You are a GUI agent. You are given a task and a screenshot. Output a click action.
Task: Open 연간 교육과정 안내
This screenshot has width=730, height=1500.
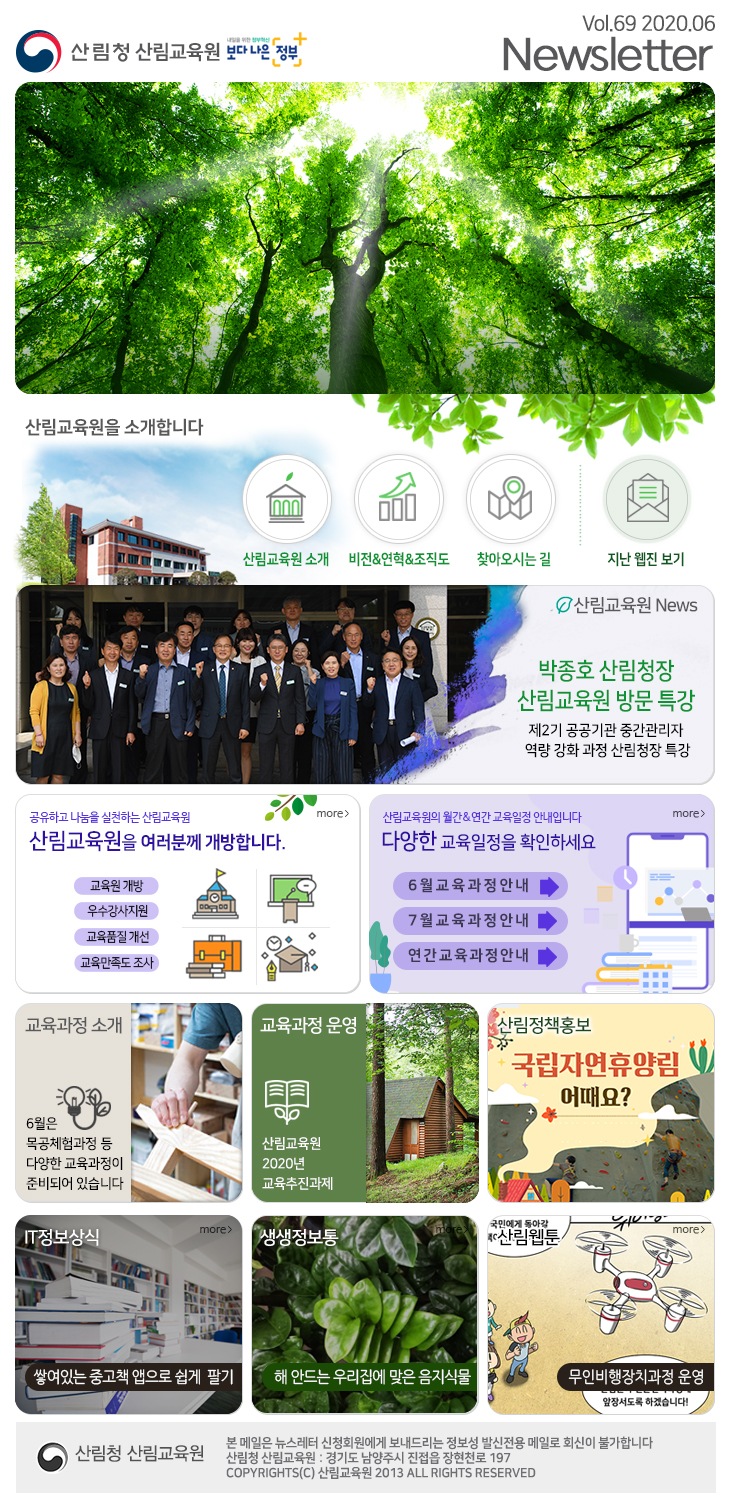coord(480,955)
